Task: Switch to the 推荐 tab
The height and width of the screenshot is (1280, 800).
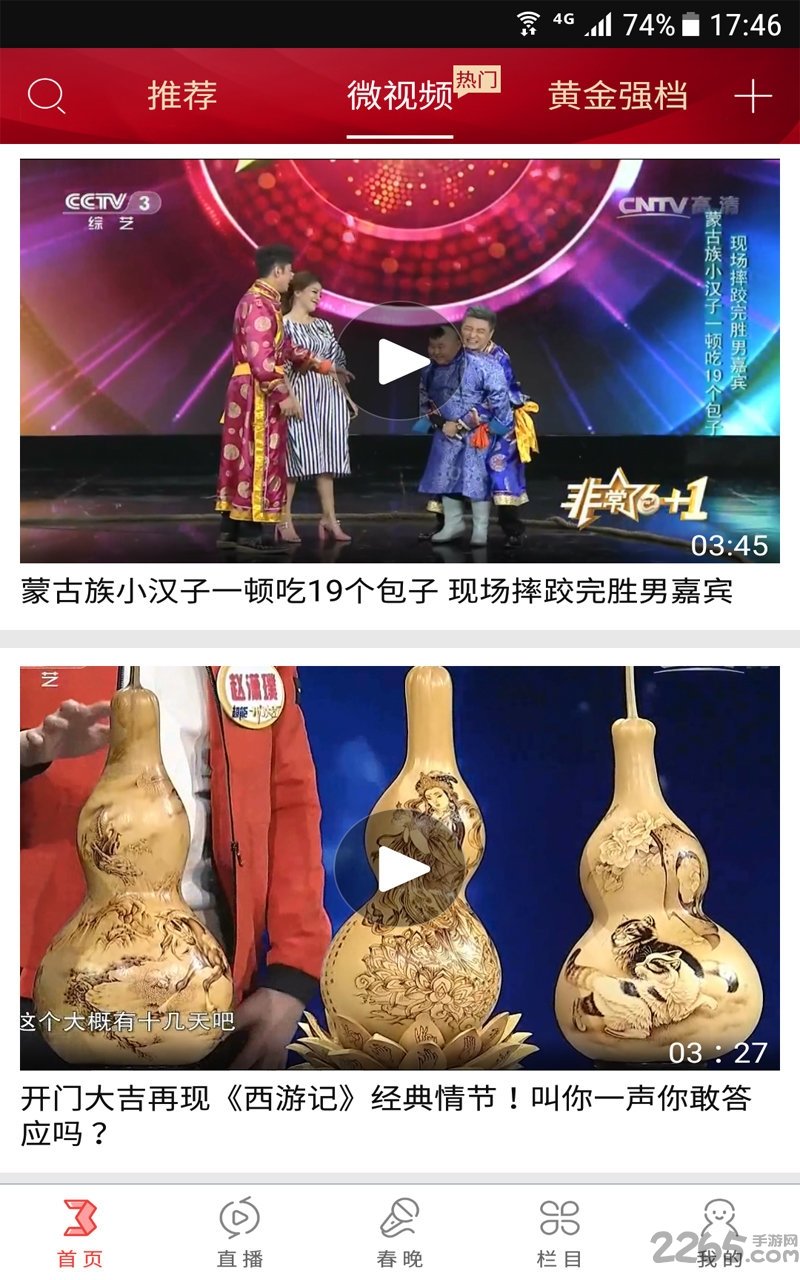Action: point(182,96)
